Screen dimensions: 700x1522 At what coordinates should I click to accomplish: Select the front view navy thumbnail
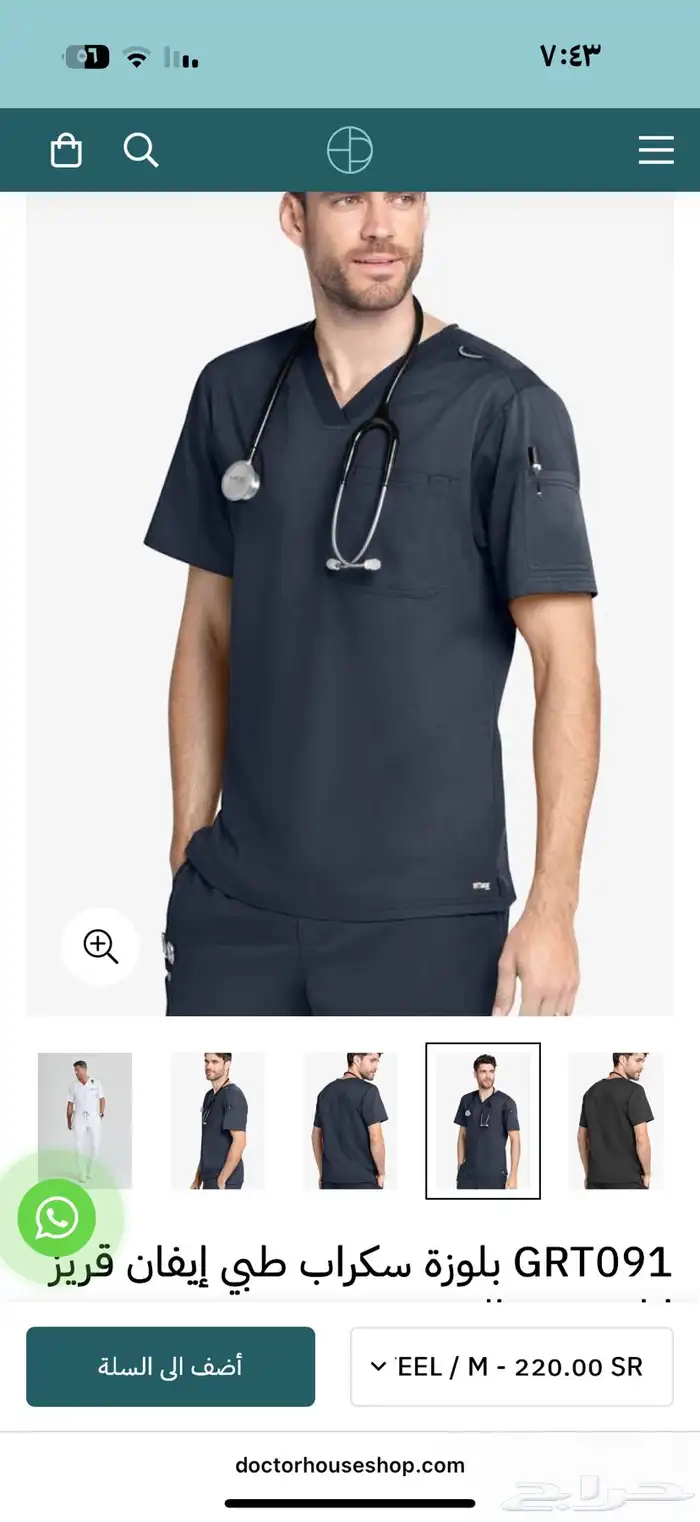pos(483,1120)
